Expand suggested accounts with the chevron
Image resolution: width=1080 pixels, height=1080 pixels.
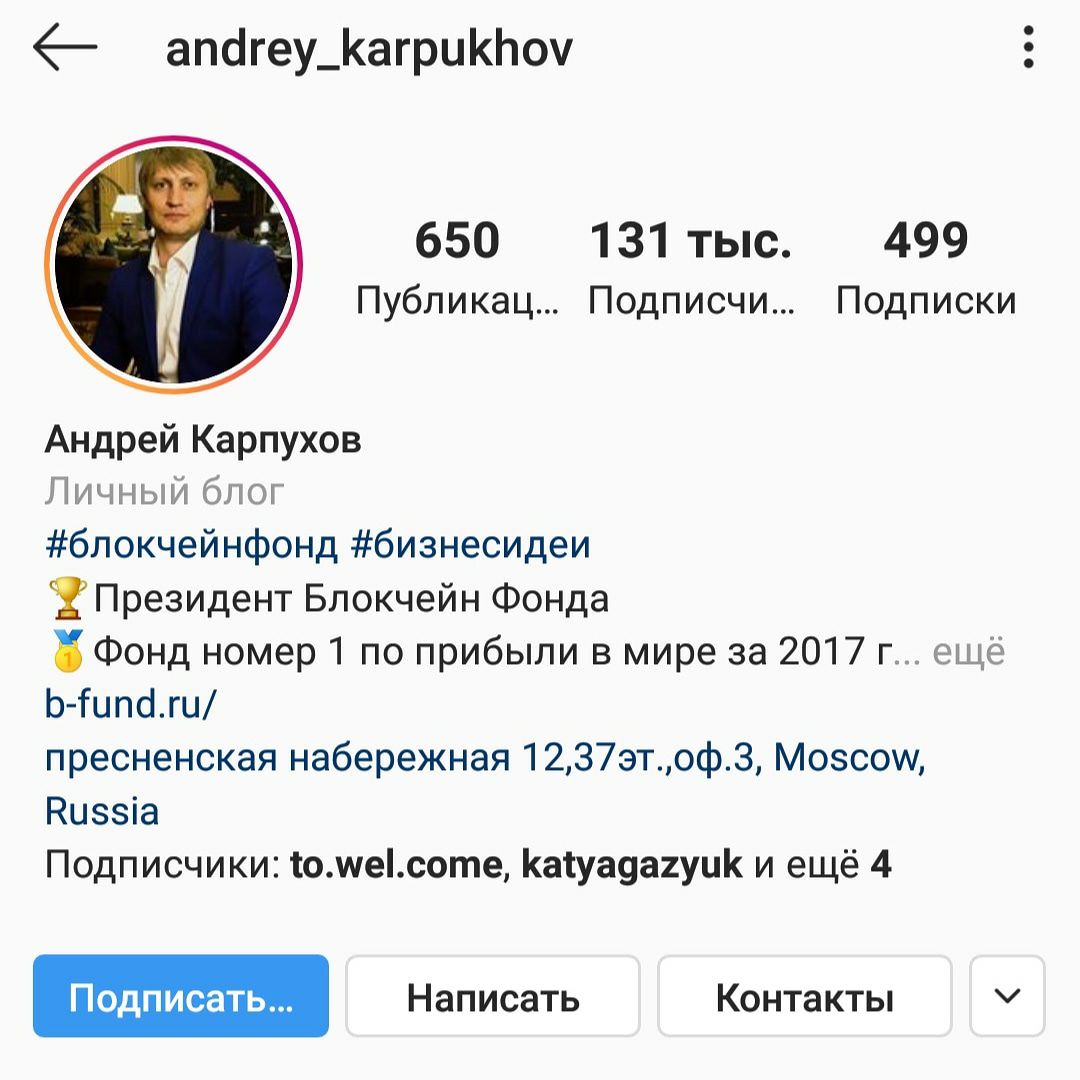(1007, 996)
